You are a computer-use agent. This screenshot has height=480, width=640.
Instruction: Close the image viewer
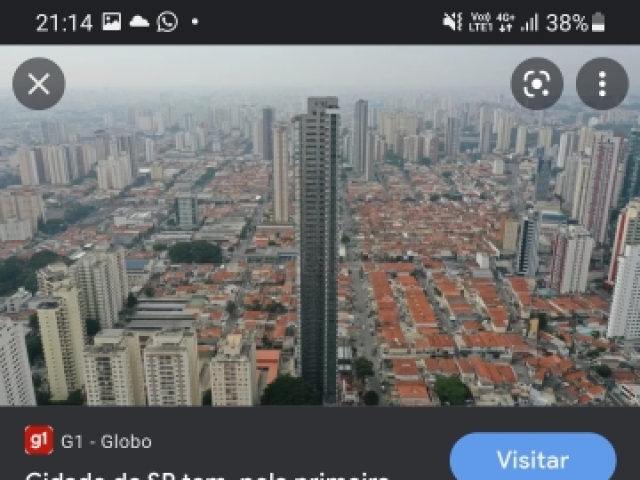(x=38, y=84)
